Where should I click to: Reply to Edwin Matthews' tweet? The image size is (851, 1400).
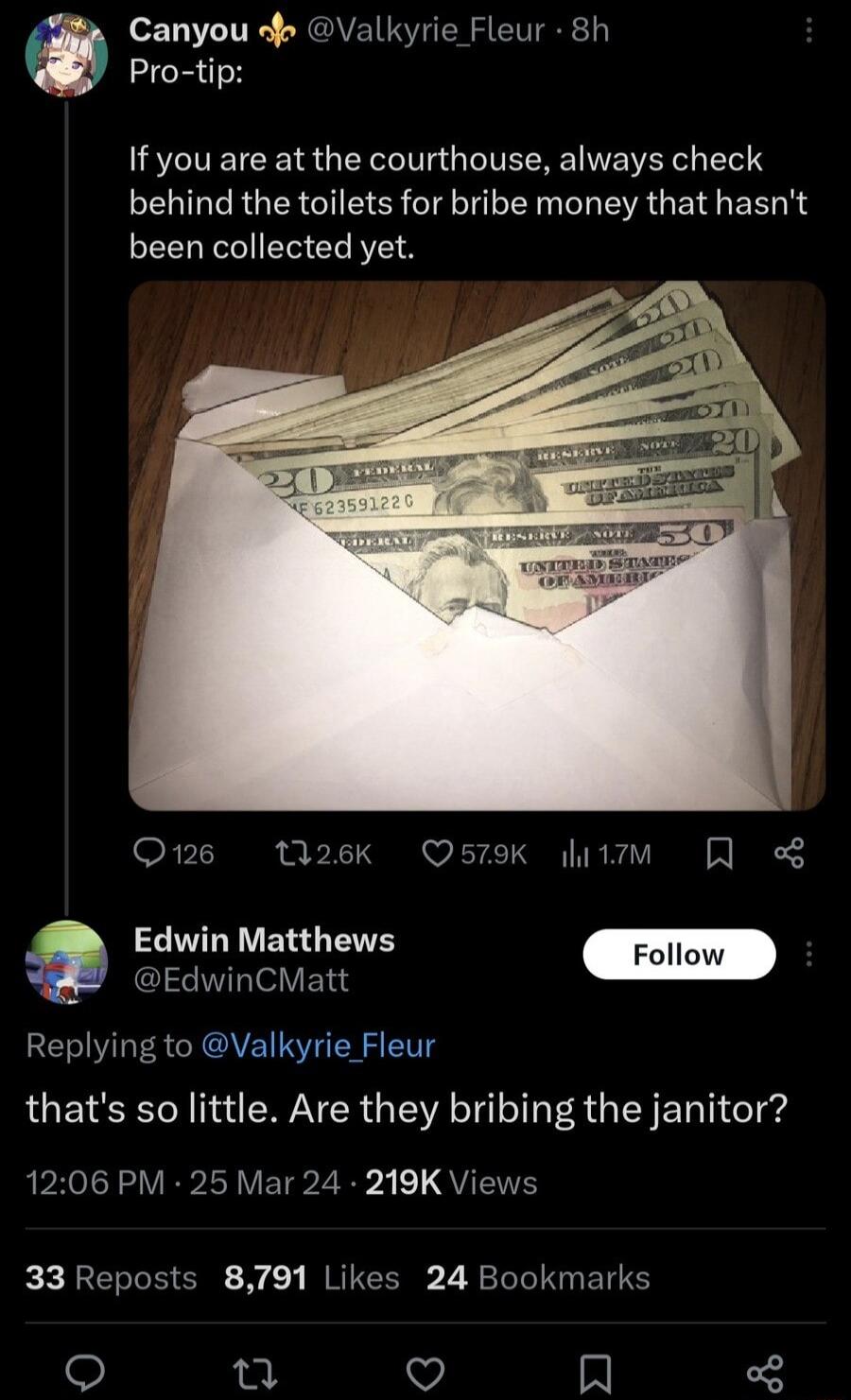(85, 1374)
